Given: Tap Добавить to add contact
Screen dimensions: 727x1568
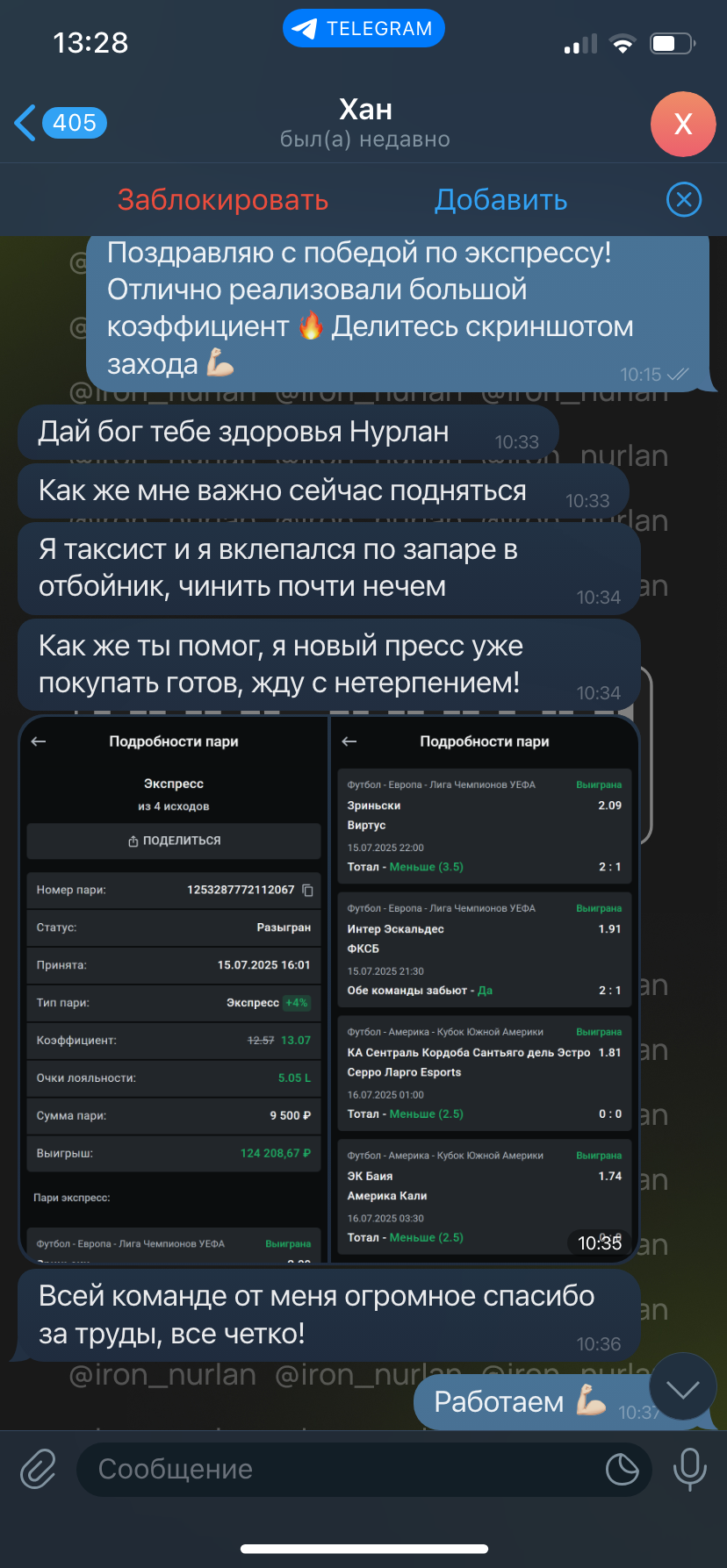Looking at the screenshot, I should click(501, 200).
